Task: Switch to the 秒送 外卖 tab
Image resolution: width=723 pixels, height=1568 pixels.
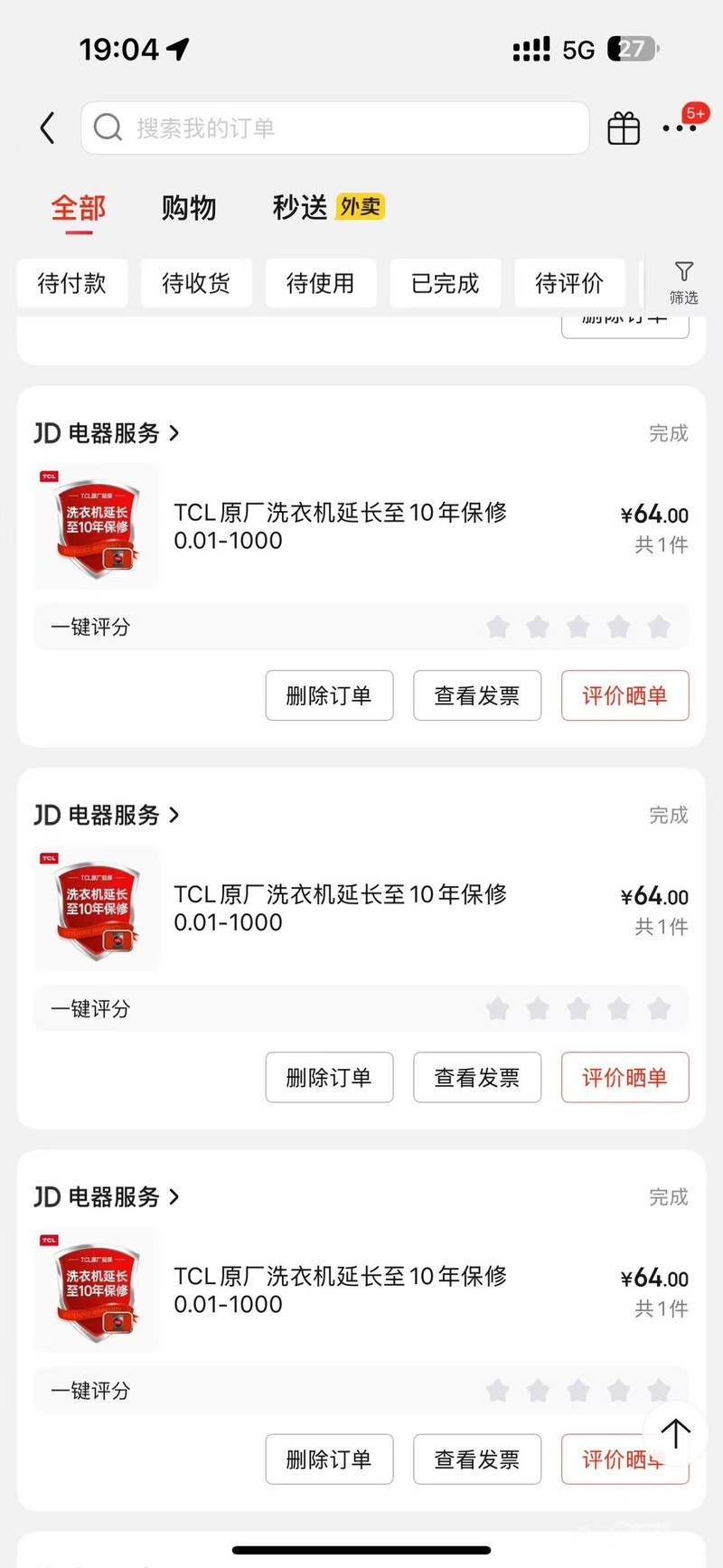Action: pyautogui.click(x=328, y=208)
